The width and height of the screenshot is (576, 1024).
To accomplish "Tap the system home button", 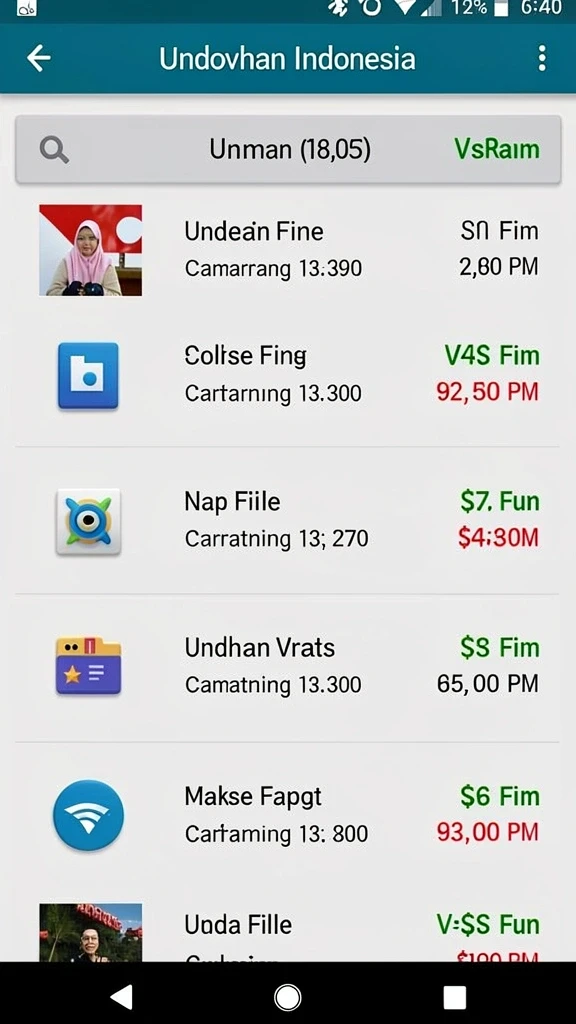I will point(287,997).
